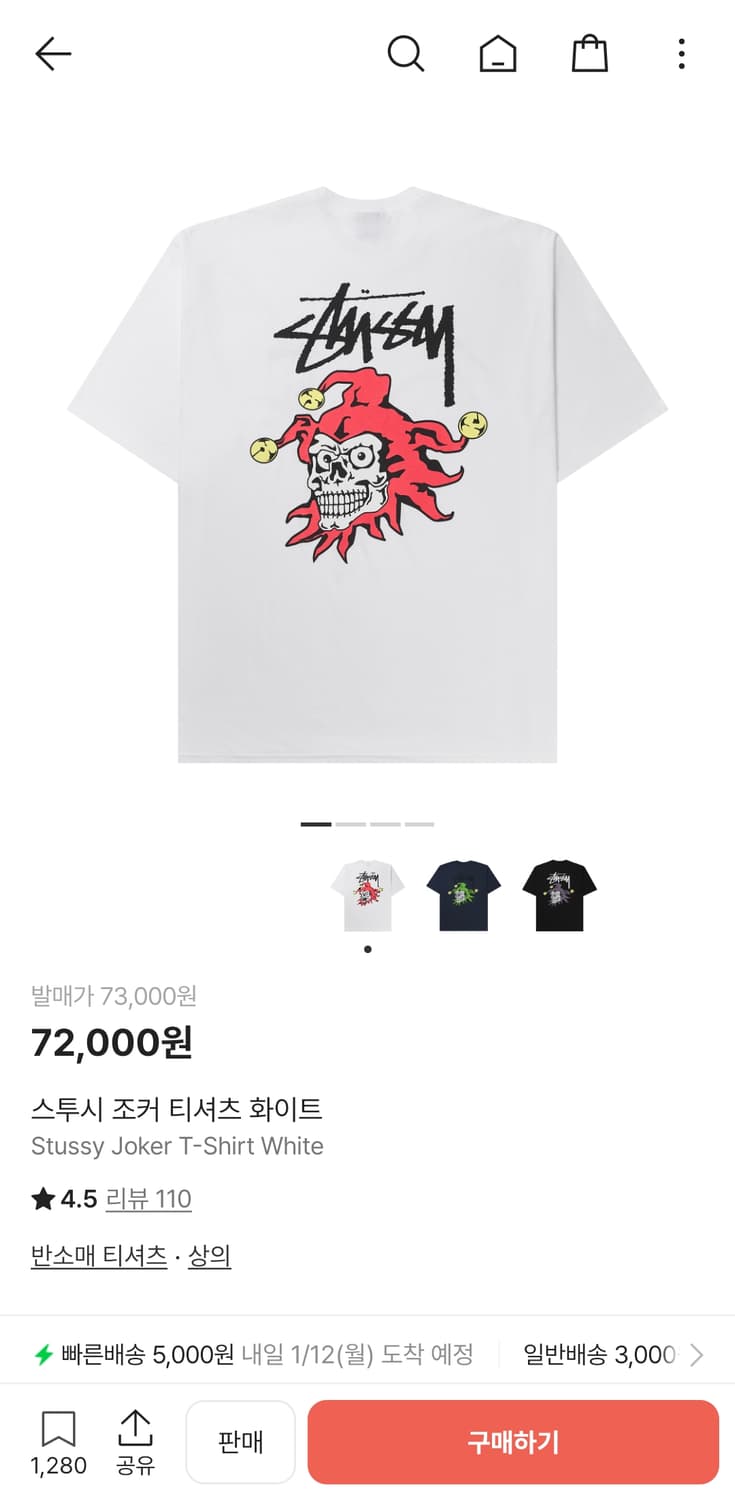Image resolution: width=735 pixels, height=1500 pixels.
Task: Go to home via house icon
Action: pyautogui.click(x=497, y=54)
